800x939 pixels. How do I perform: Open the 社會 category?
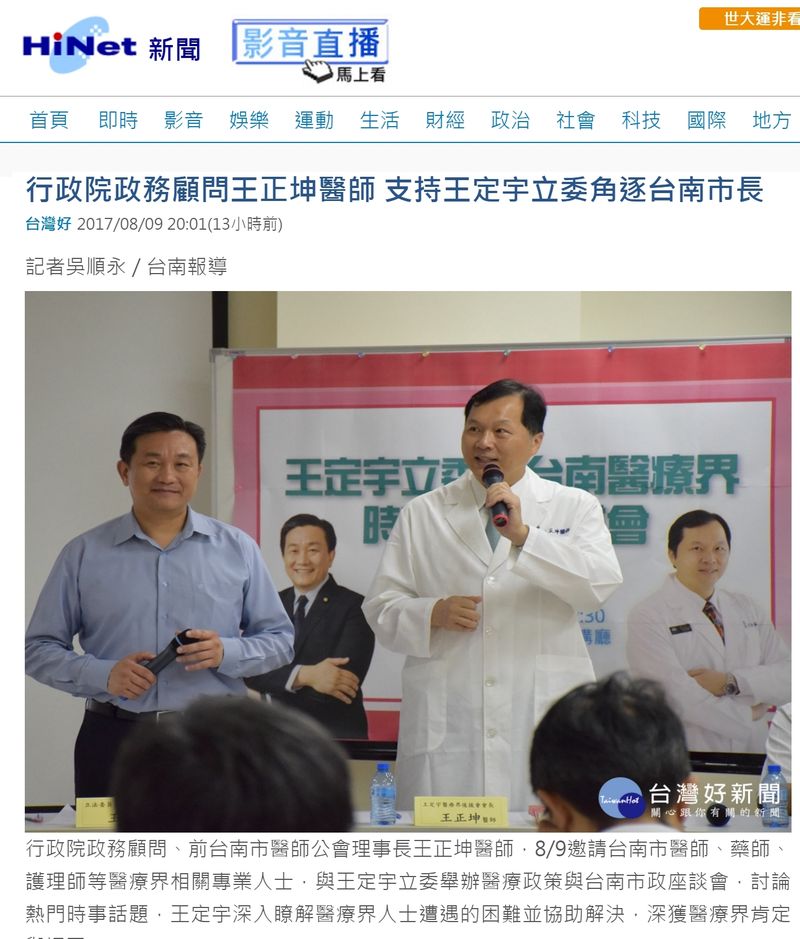pyautogui.click(x=575, y=120)
